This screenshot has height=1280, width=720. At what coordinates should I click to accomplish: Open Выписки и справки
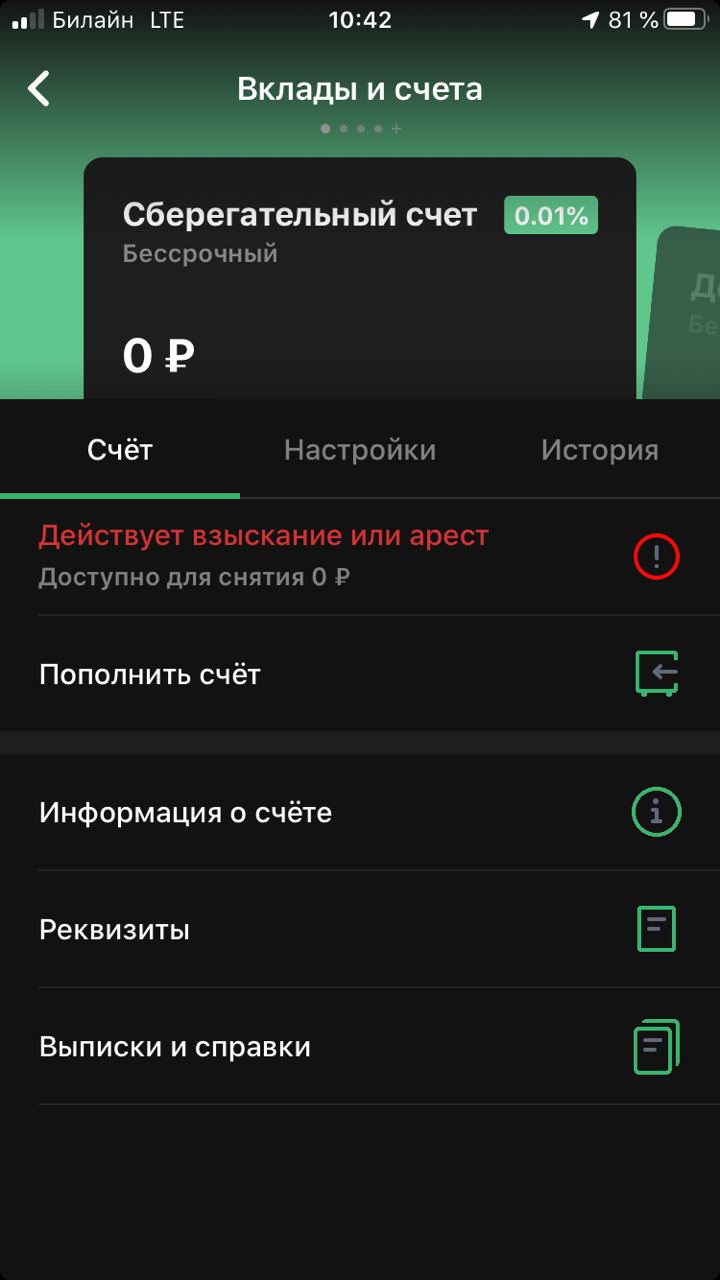[360, 1047]
